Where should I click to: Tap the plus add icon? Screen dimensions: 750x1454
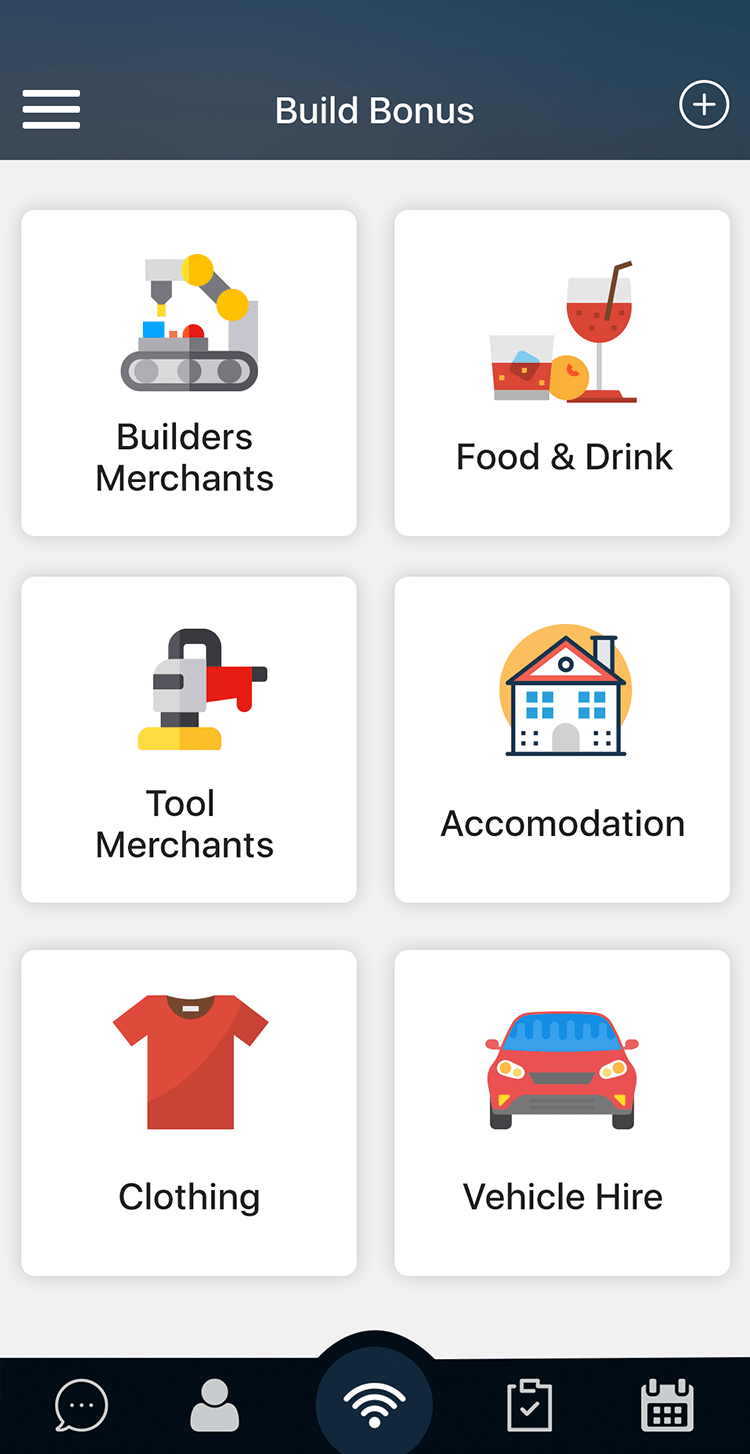pyautogui.click(x=704, y=105)
